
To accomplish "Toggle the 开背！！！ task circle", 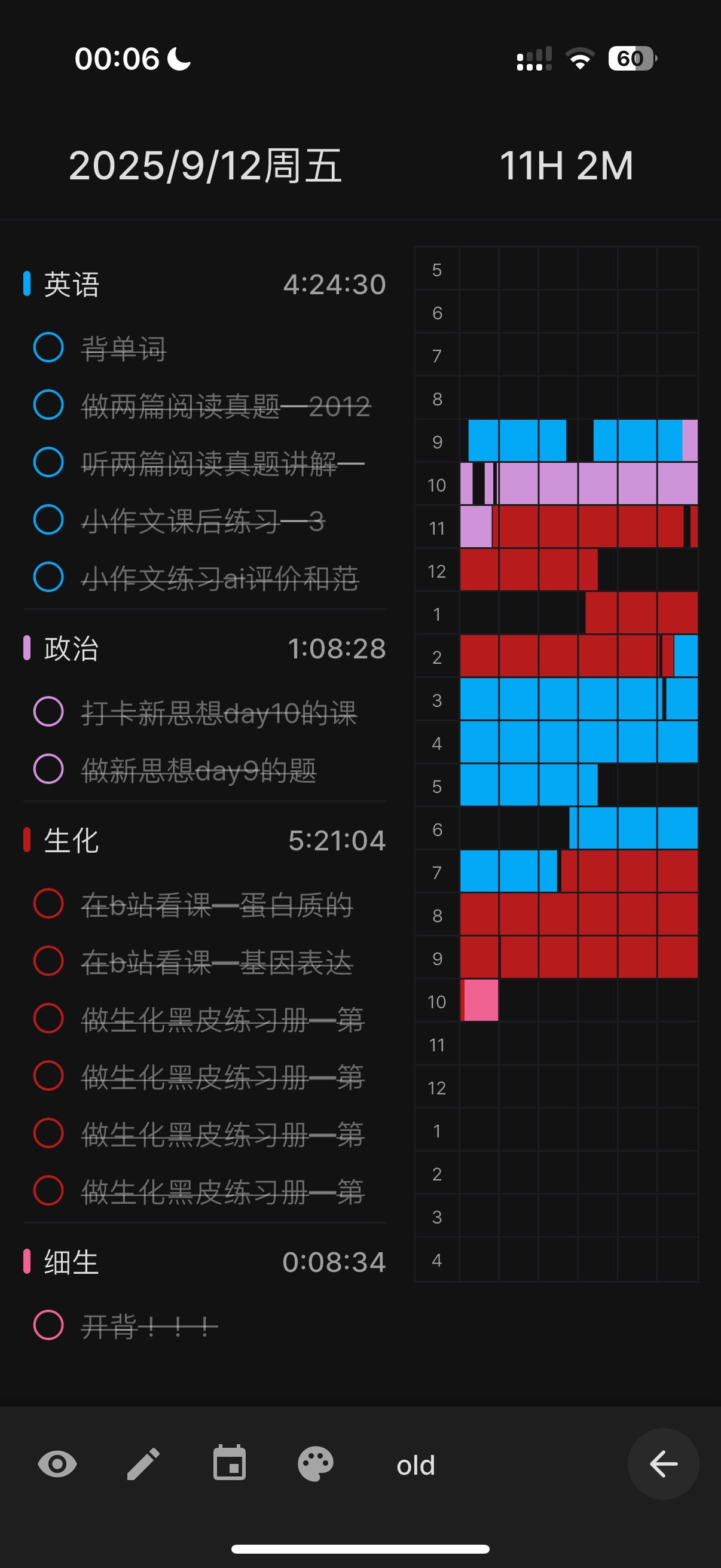I will tap(48, 1325).
